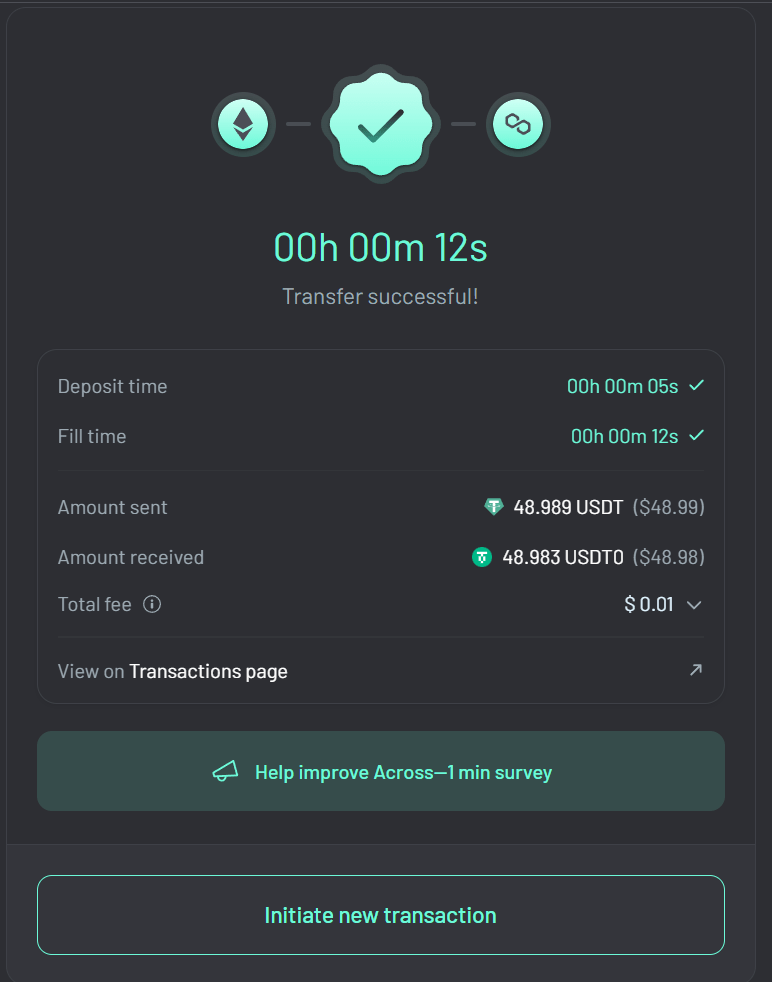Expand the Total fee breakdown chevron

click(695, 605)
